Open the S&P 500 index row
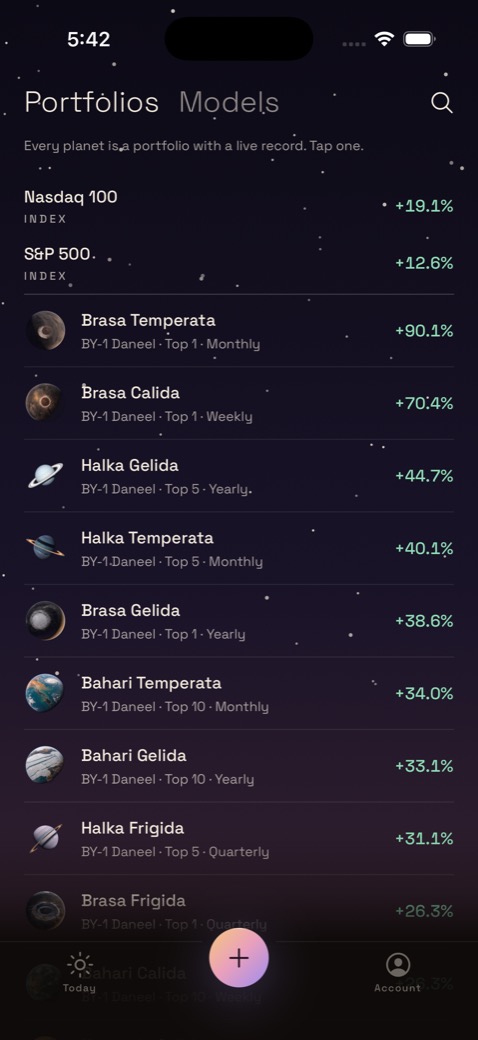Image resolution: width=478 pixels, height=1040 pixels. pyautogui.click(x=239, y=264)
